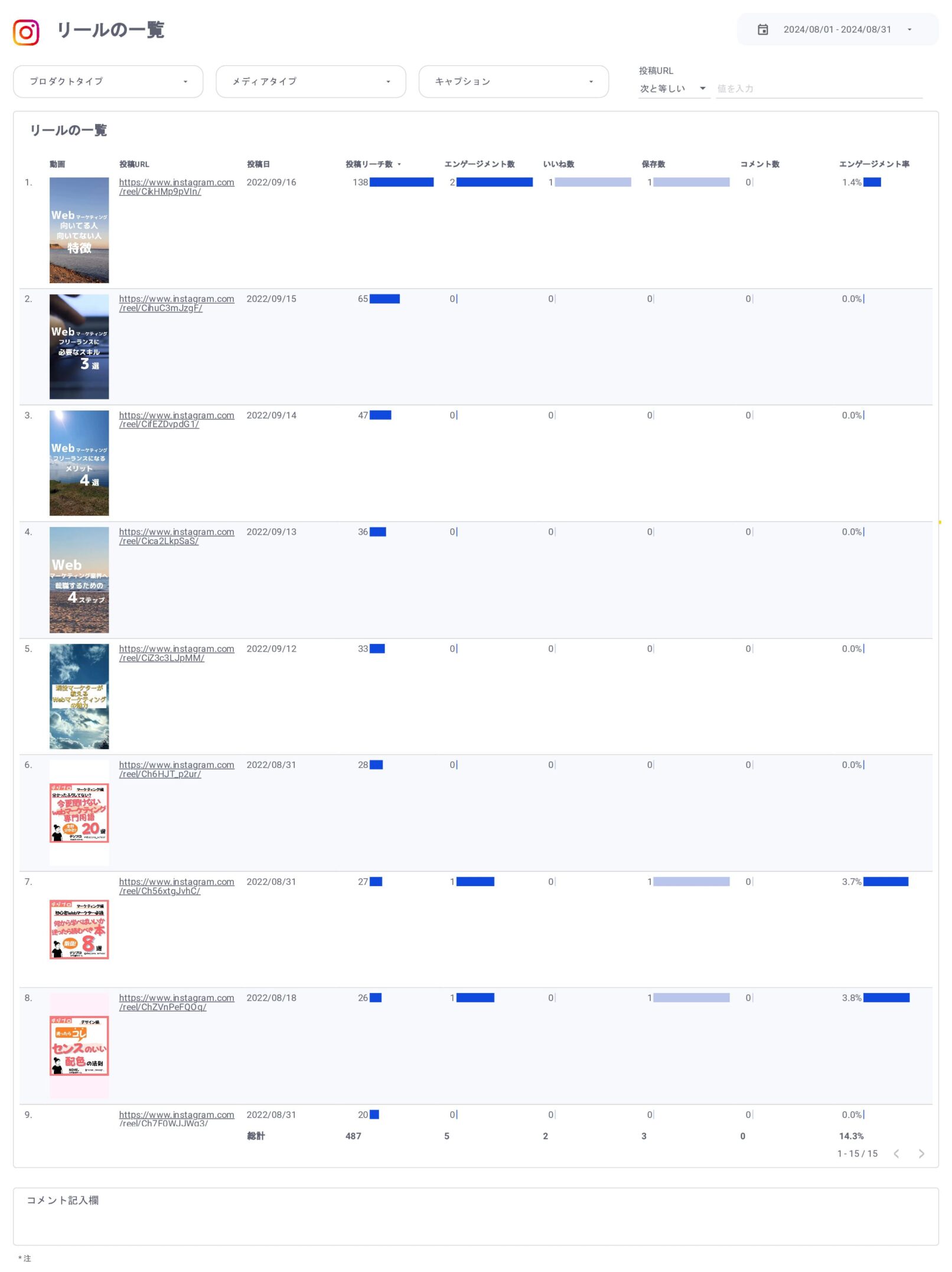Open the reel link CifEZDvpdG1
Screen dimensions: 952x1272
tap(176, 419)
